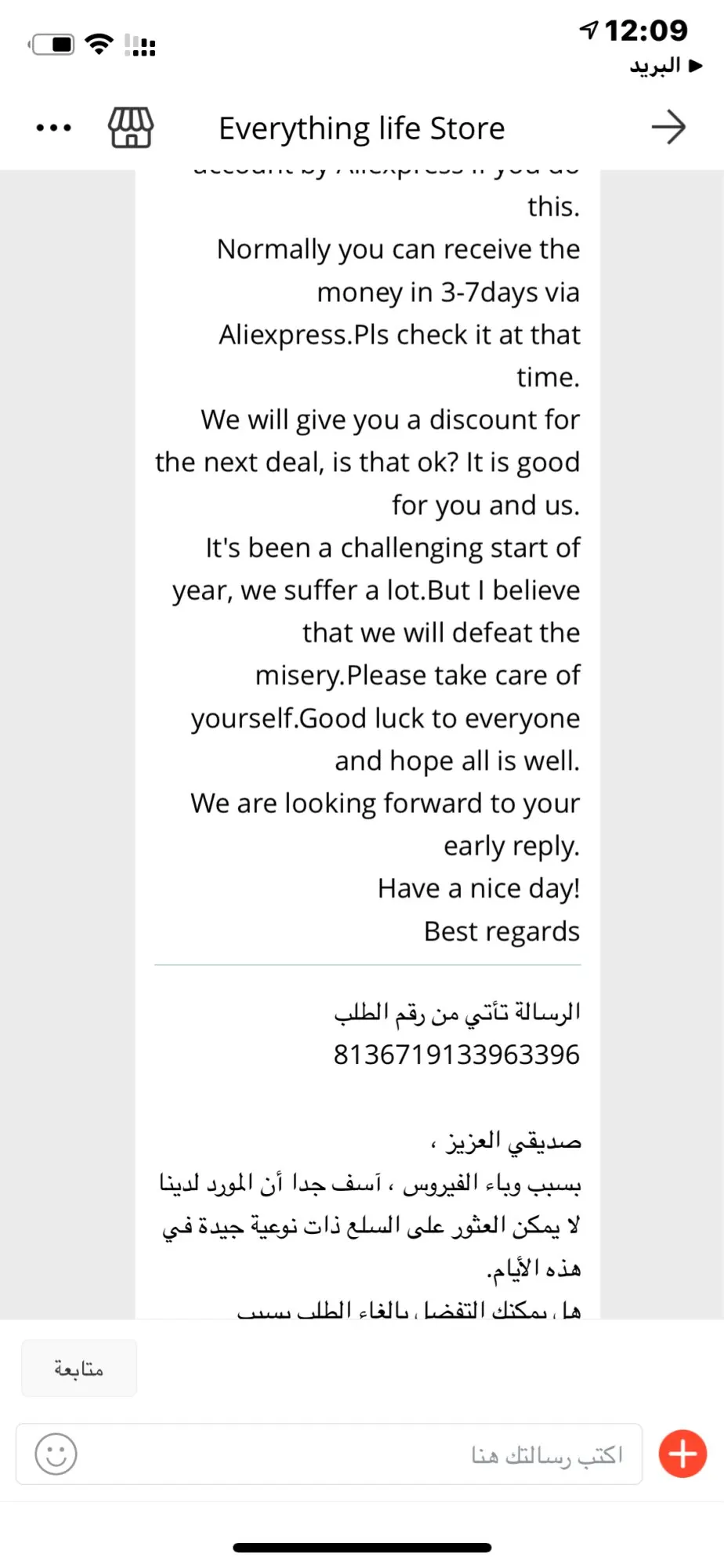This screenshot has height=1568, width=724.
Task: Open the store page icon
Action: pyautogui.click(x=130, y=128)
